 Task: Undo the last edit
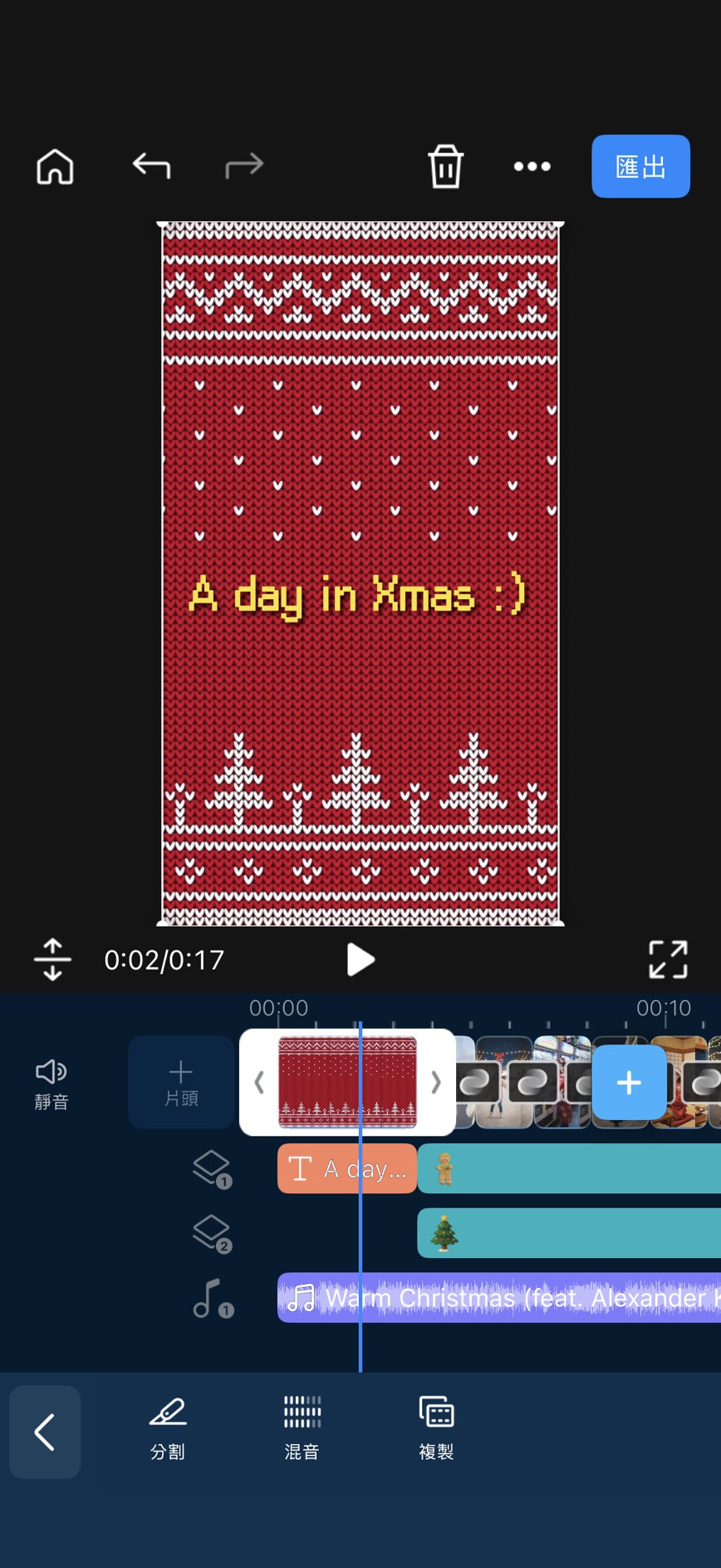[151, 165]
